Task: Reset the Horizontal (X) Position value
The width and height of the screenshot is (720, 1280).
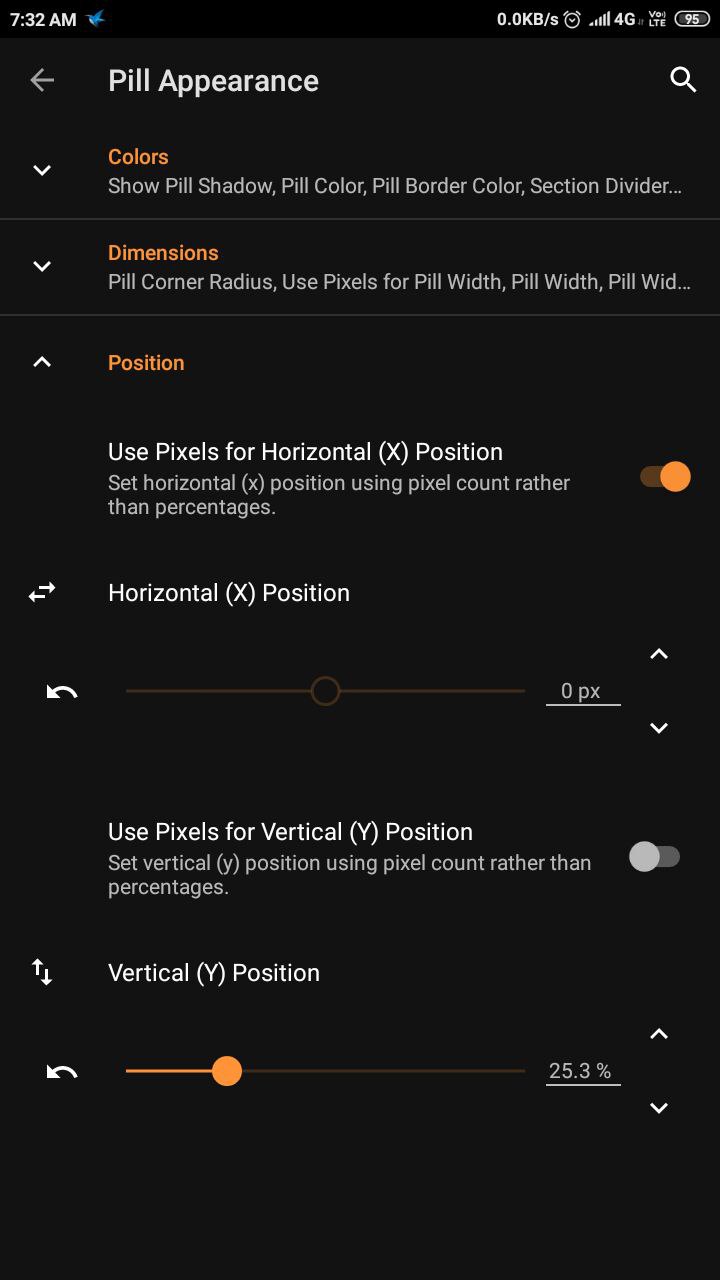Action: coord(62,691)
